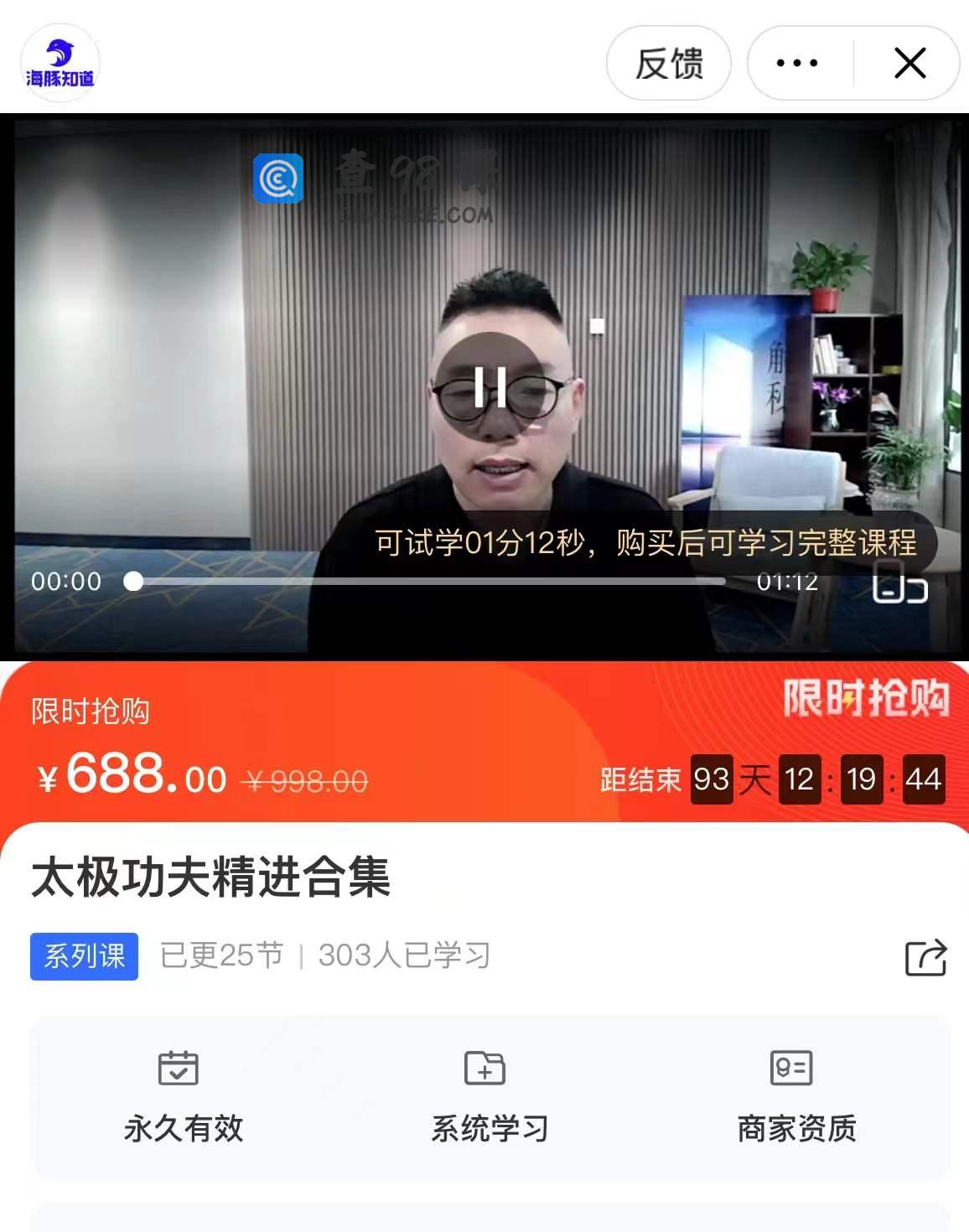The width and height of the screenshot is (969, 1232).
Task: Pause the course preview video
Action: [490, 387]
